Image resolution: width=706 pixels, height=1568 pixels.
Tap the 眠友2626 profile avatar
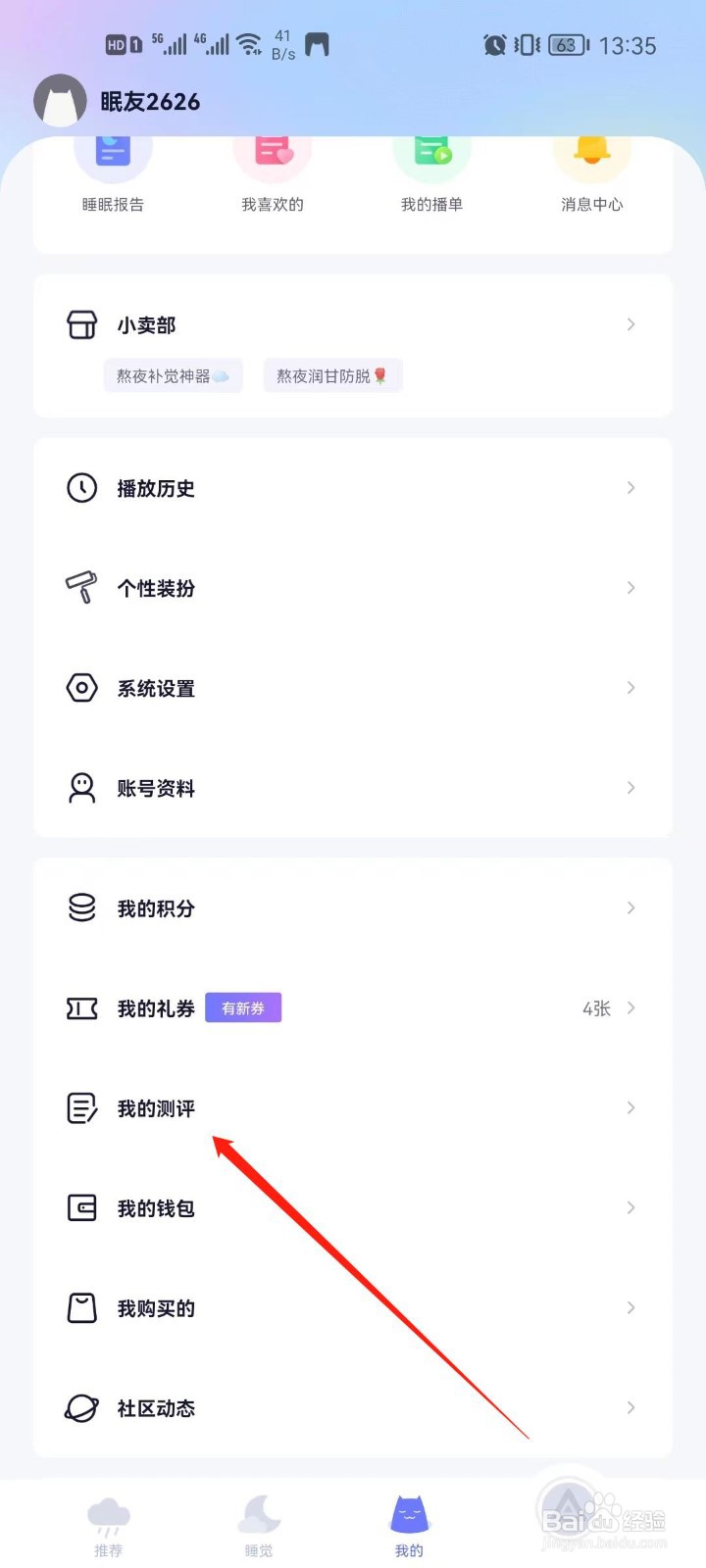(x=60, y=100)
